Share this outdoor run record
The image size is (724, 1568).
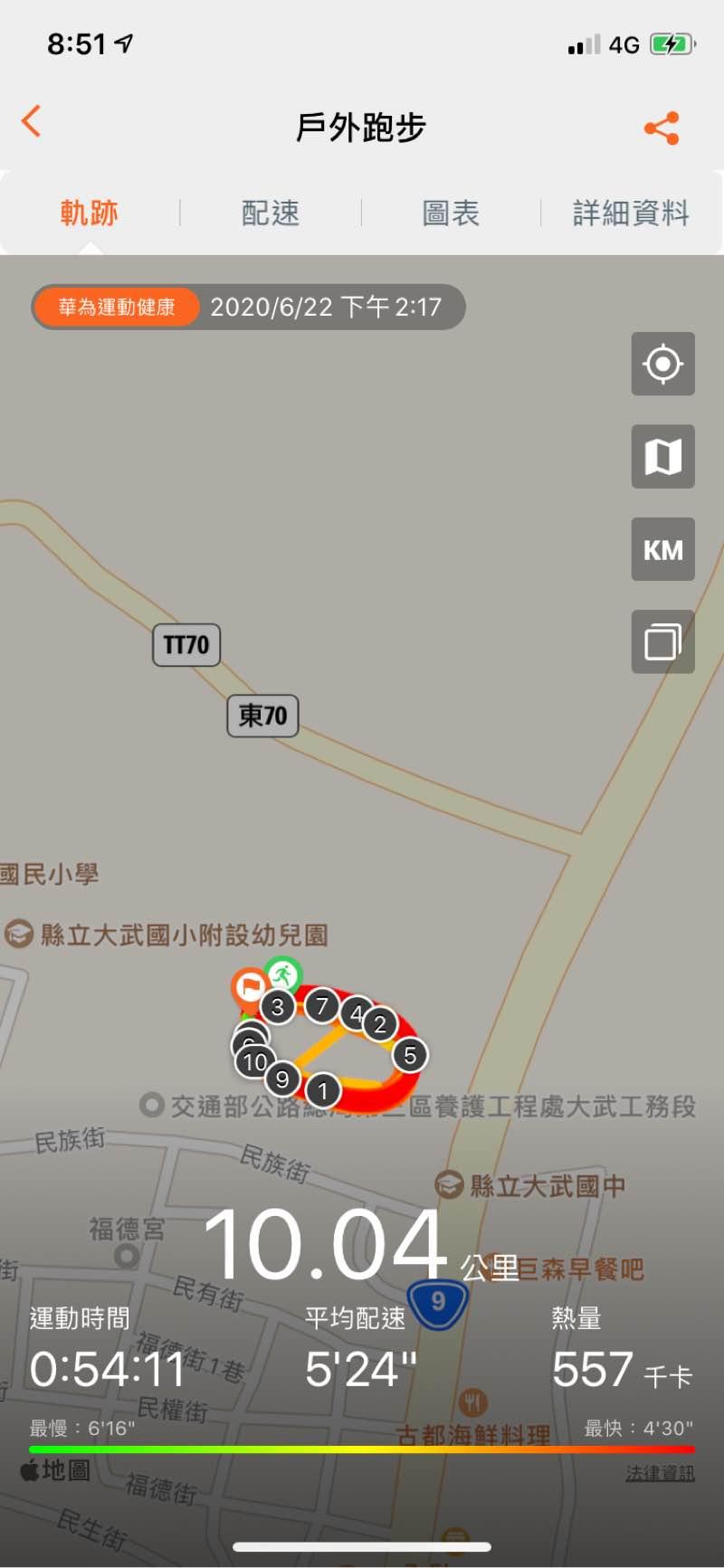tap(662, 128)
